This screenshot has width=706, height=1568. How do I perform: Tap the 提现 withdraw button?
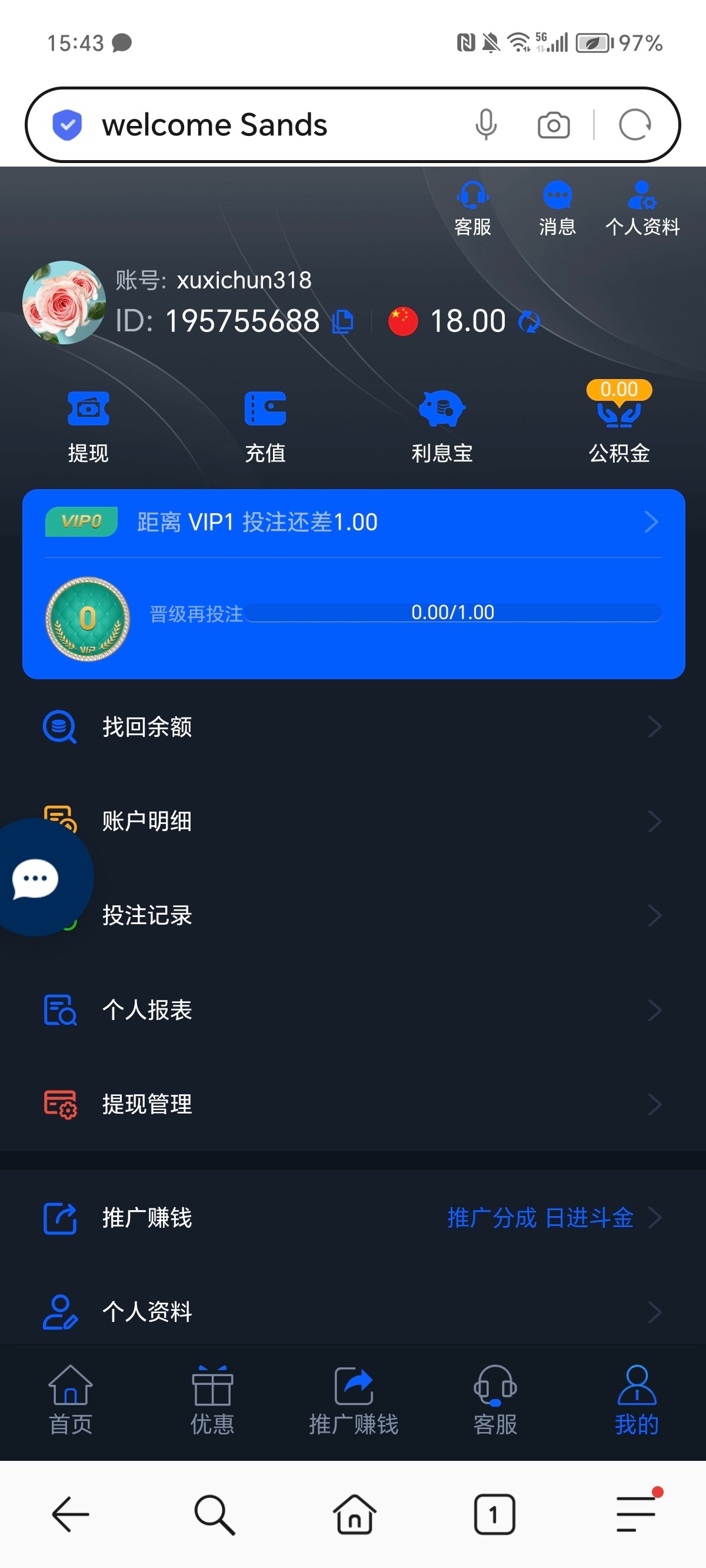88,426
